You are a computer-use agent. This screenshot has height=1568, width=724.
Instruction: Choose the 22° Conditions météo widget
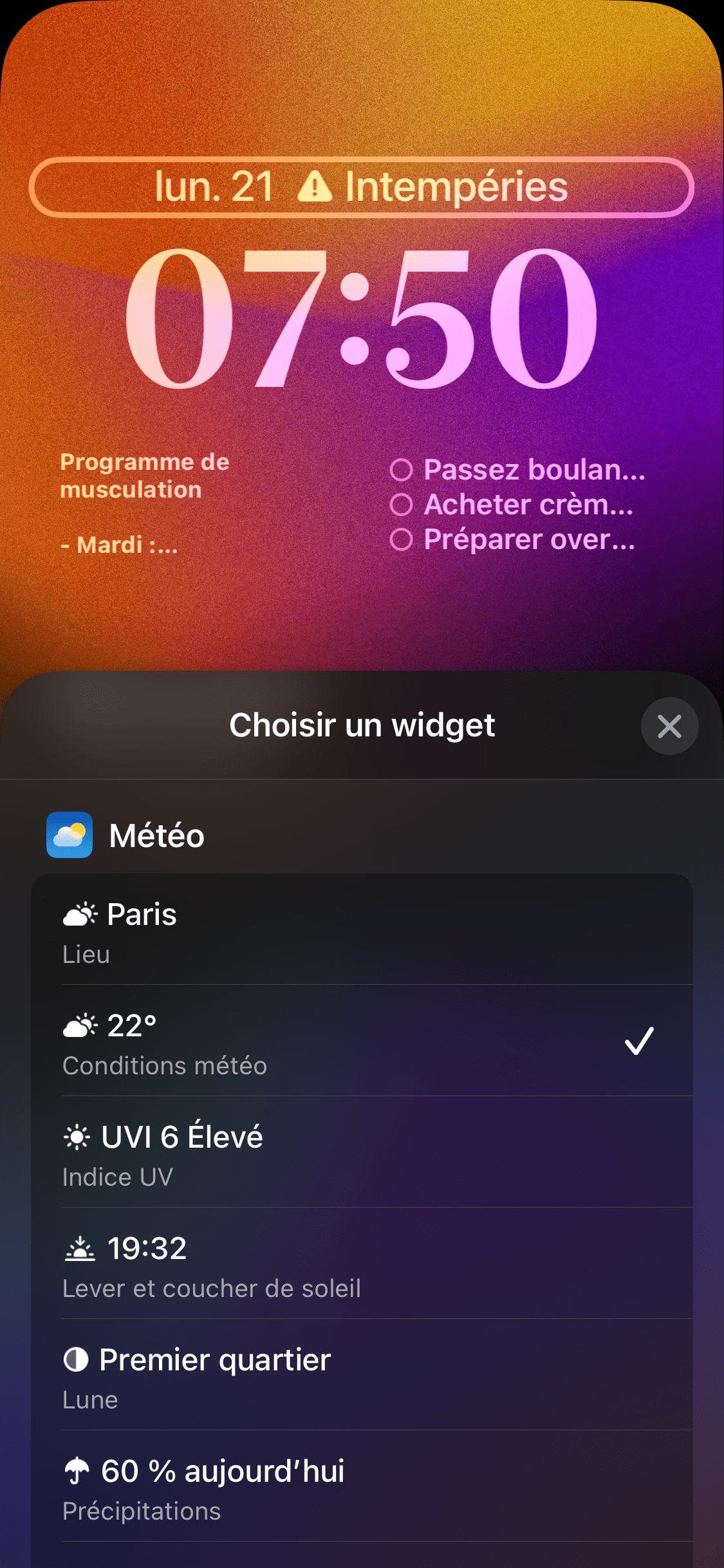tap(362, 1041)
